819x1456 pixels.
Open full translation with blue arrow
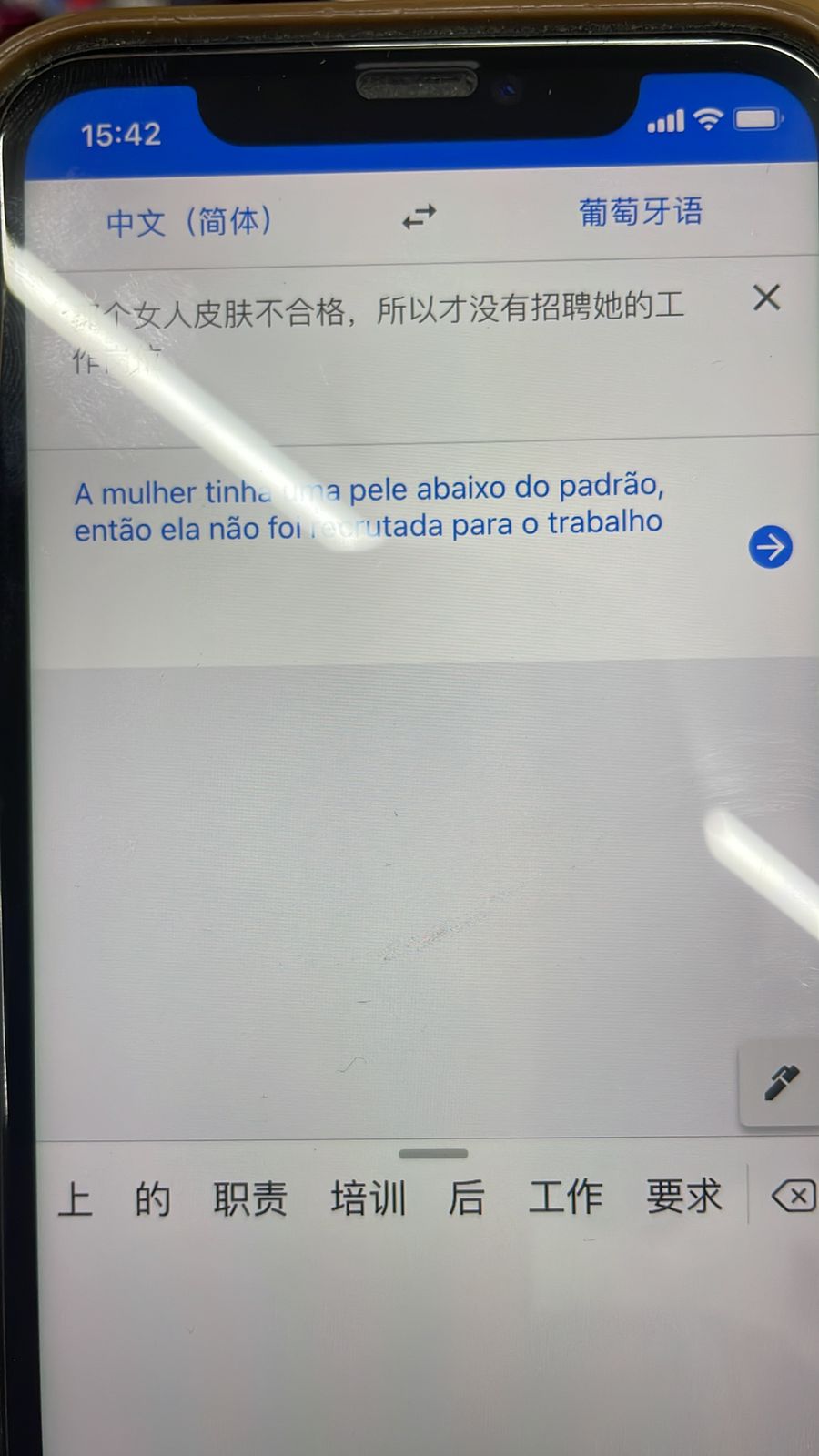coord(770,547)
